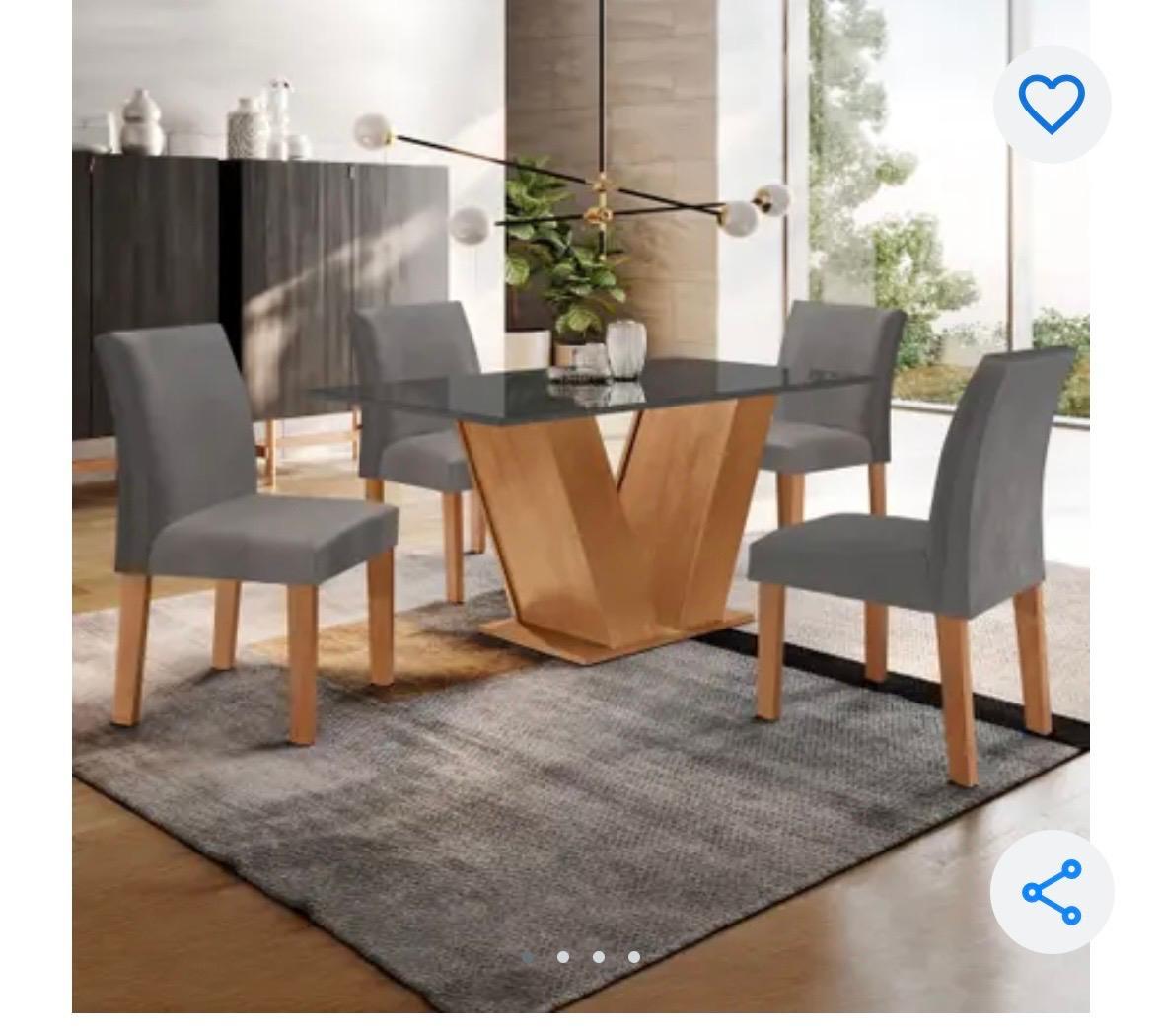This screenshot has height=1036, width=1162.
Task: Jump to the second image dot
Action: [563, 957]
